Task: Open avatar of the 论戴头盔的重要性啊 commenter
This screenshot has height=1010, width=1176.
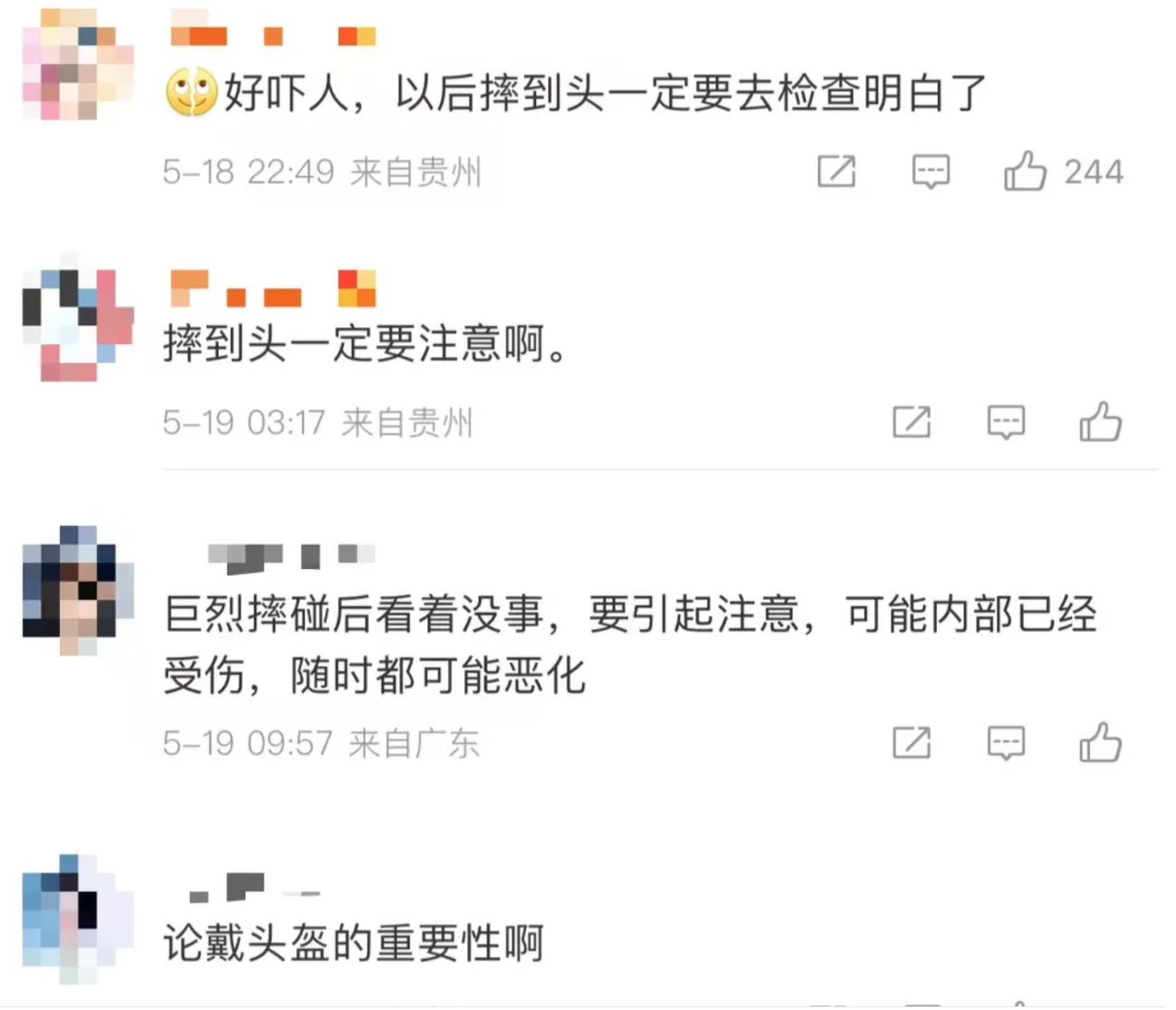Action: tap(78, 919)
